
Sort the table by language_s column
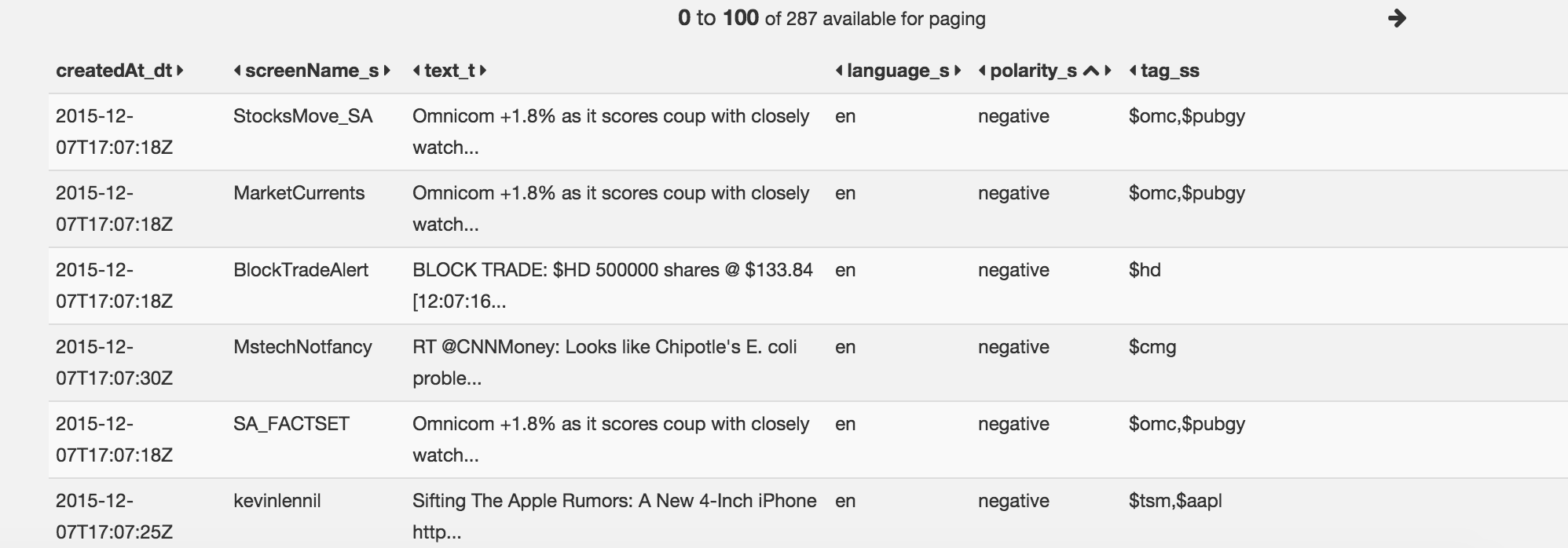tap(898, 71)
